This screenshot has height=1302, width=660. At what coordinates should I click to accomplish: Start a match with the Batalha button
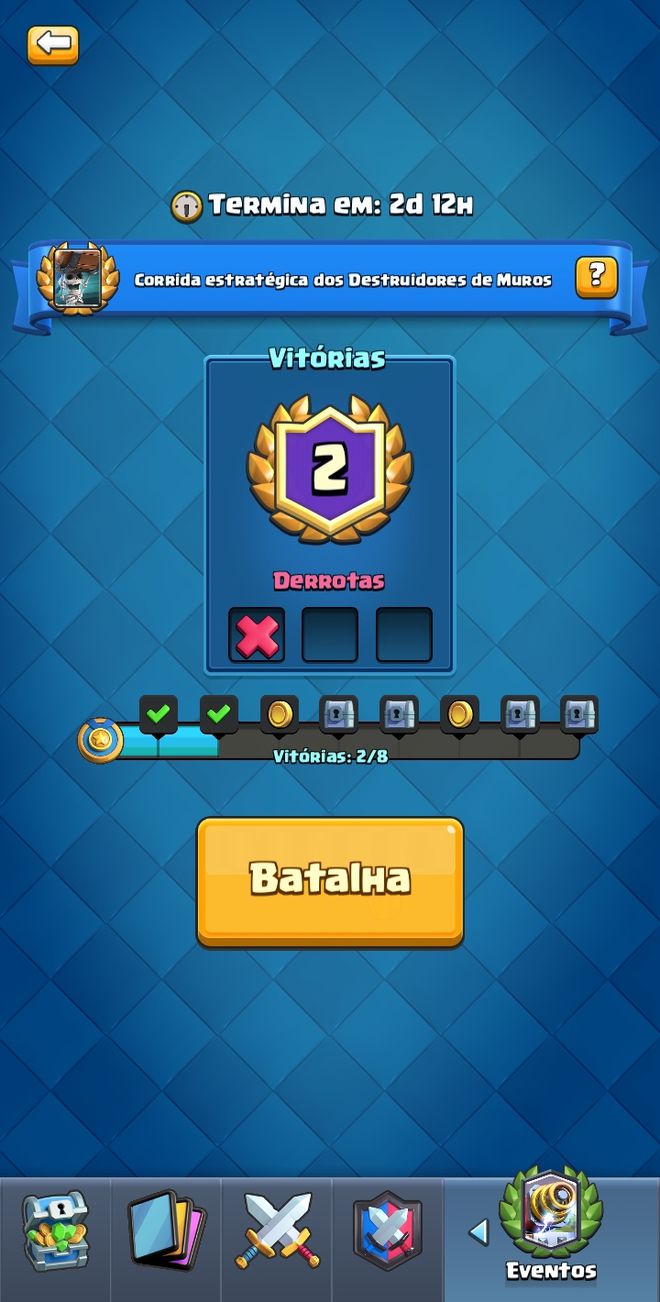330,881
